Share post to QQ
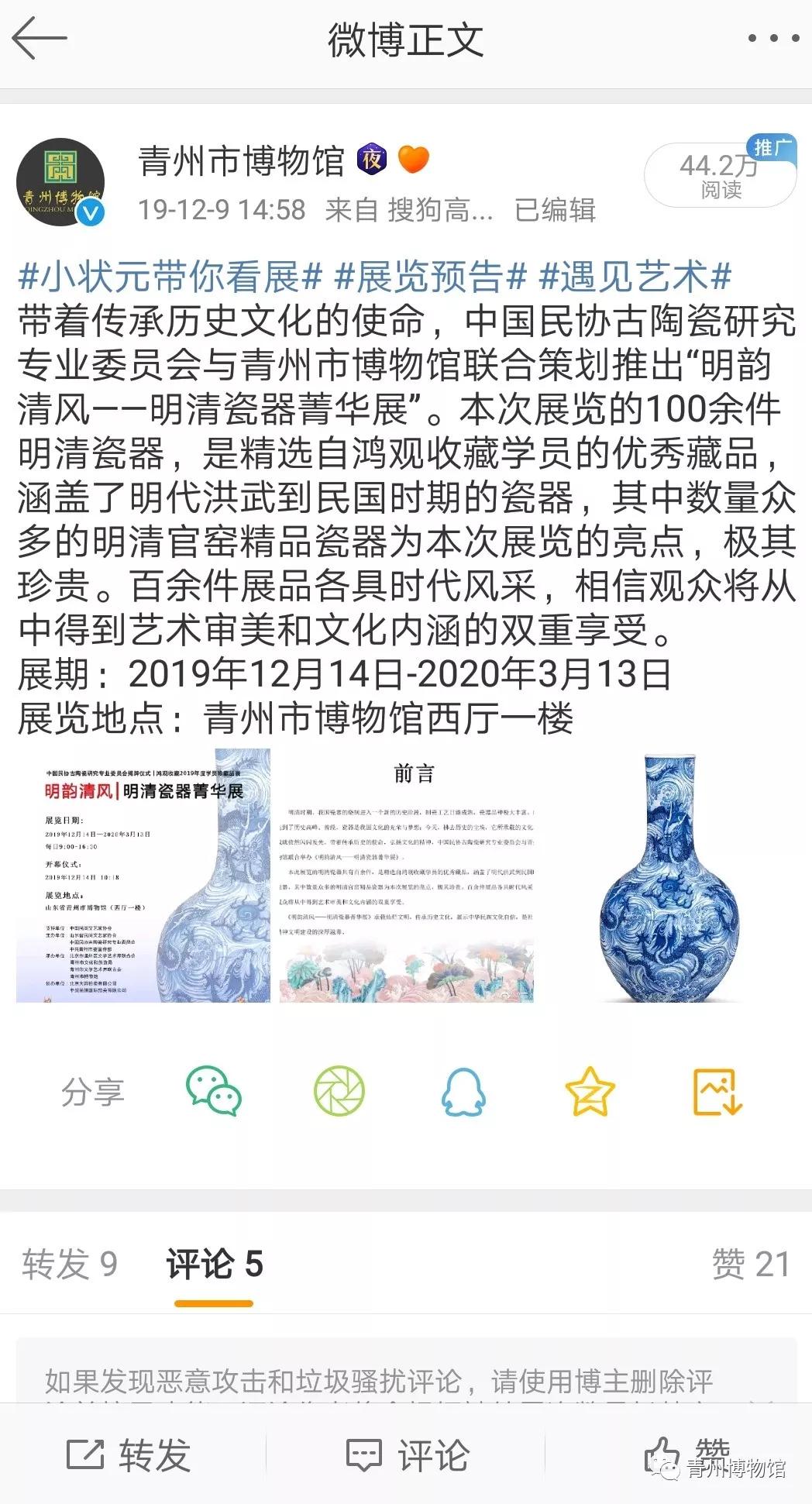Screen dimensions: 812x1504 [463, 1091]
